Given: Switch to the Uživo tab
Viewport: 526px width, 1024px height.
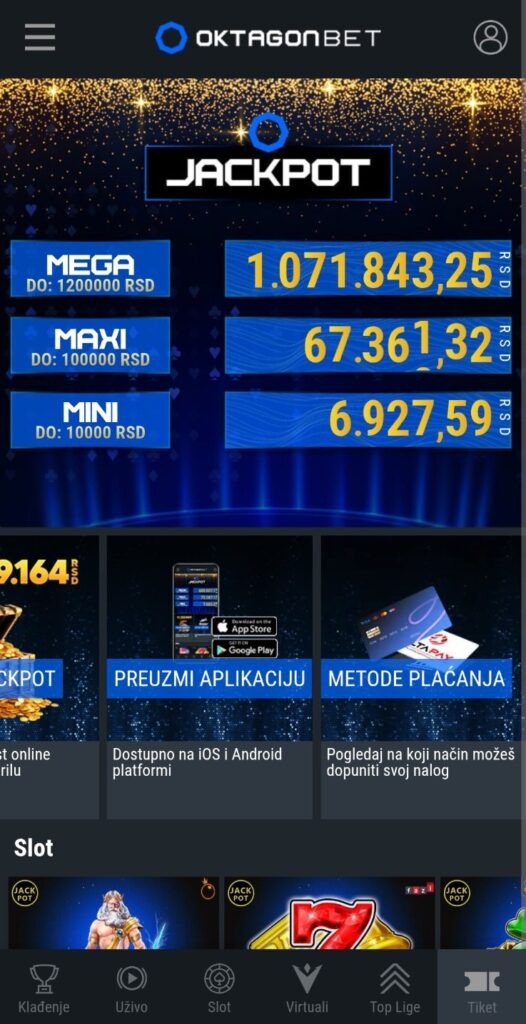Looking at the screenshot, I should [131, 987].
